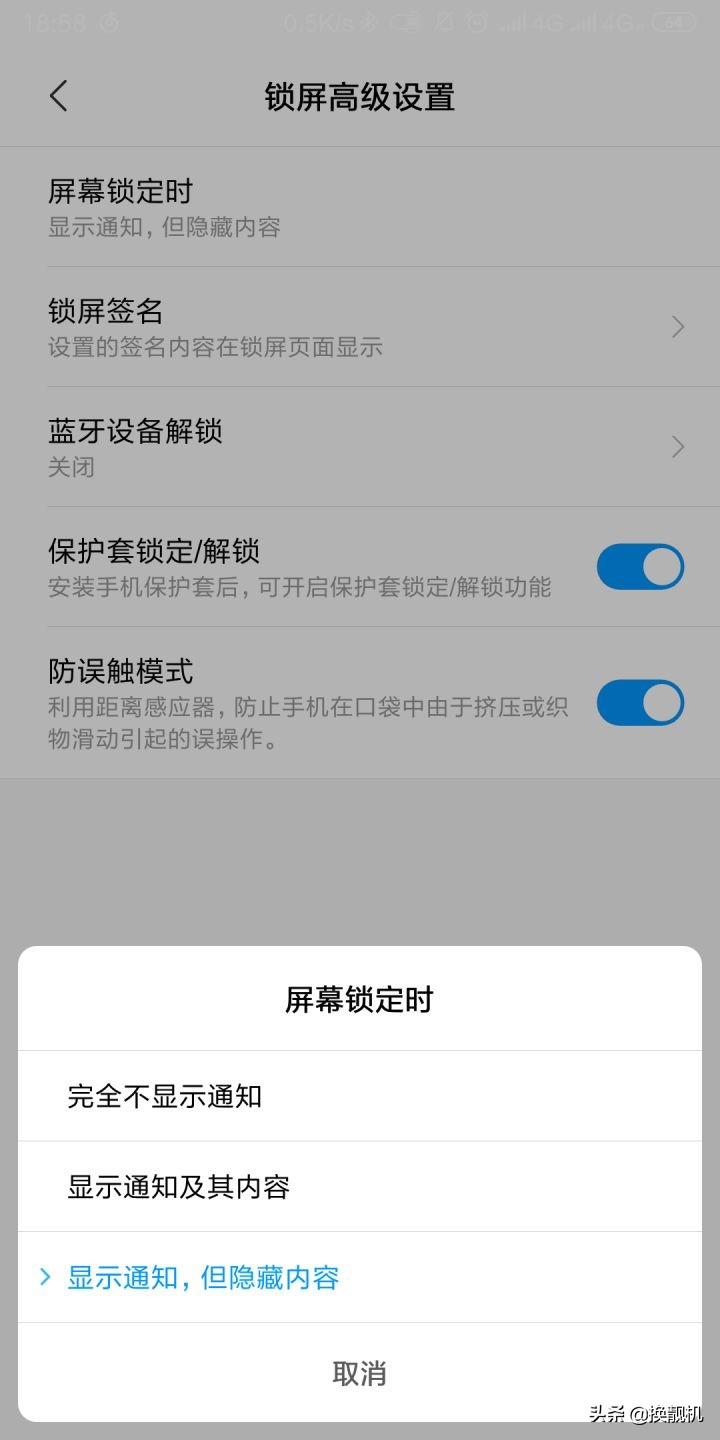Open 蓝牙设备解锁 via its chevron

click(676, 447)
